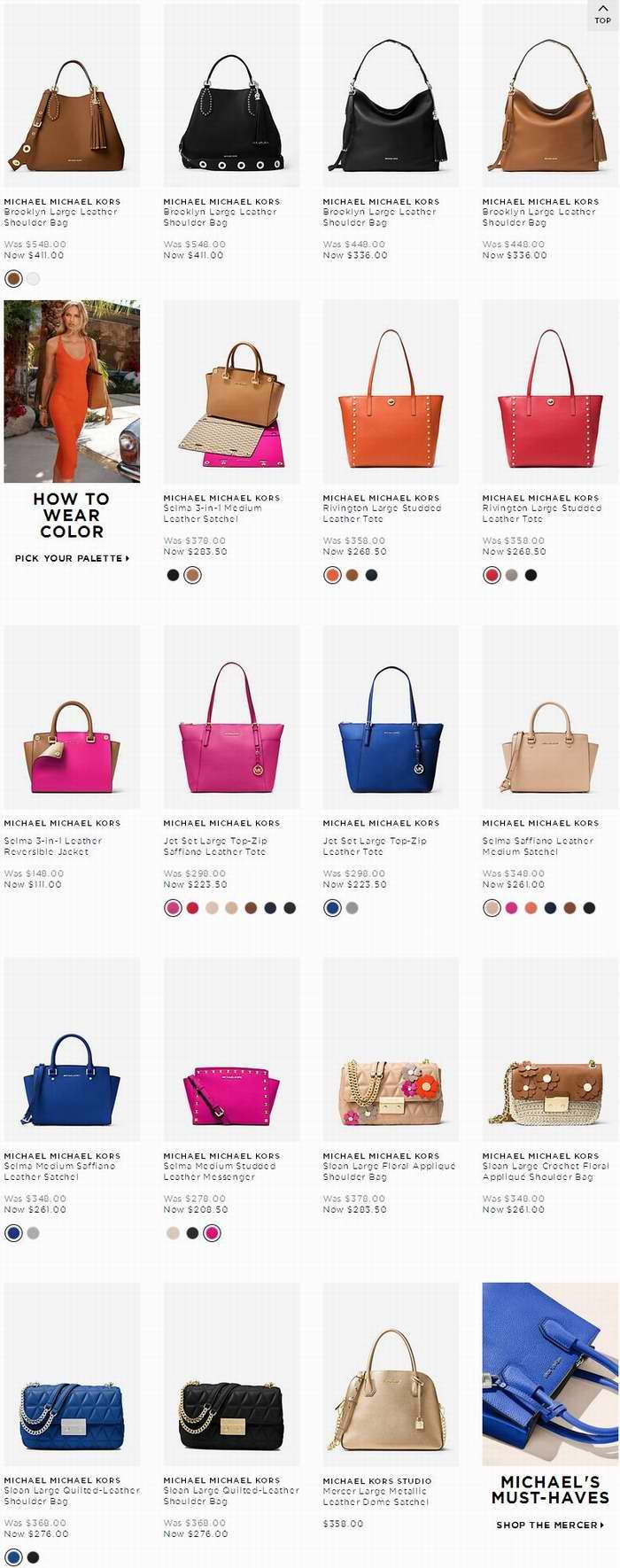
Task: Select white swatch for Brooklyn Large Shoulder Bag
Action: pos(33,279)
